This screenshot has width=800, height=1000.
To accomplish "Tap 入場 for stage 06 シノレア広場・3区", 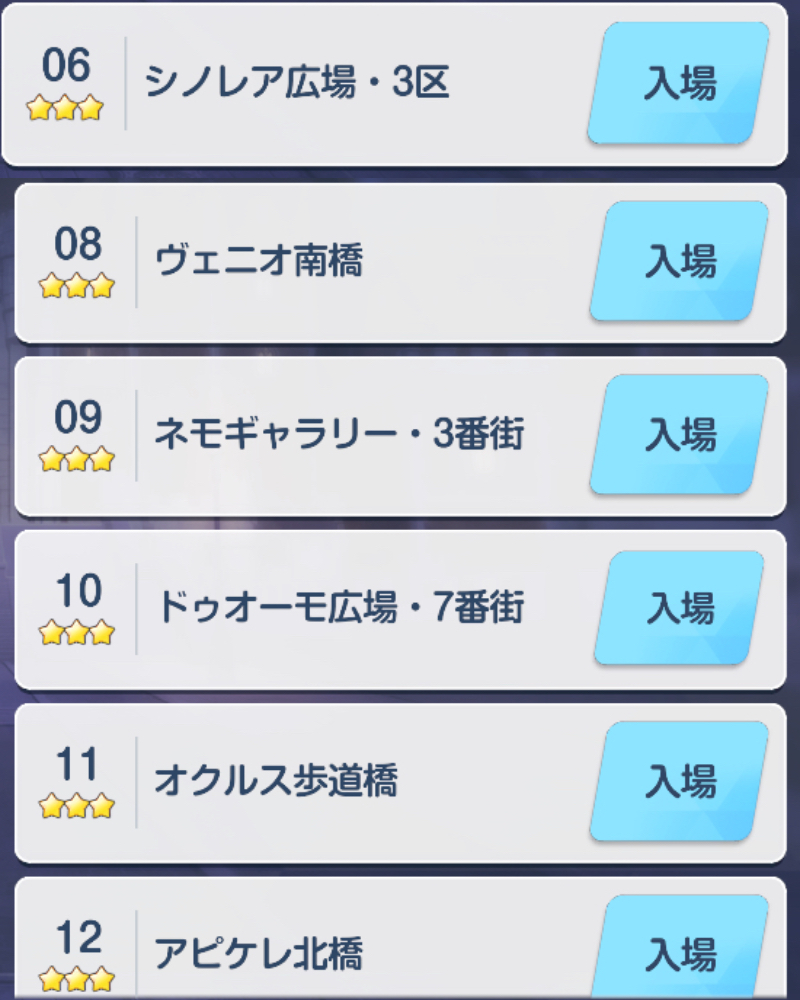I will pyautogui.click(x=678, y=83).
